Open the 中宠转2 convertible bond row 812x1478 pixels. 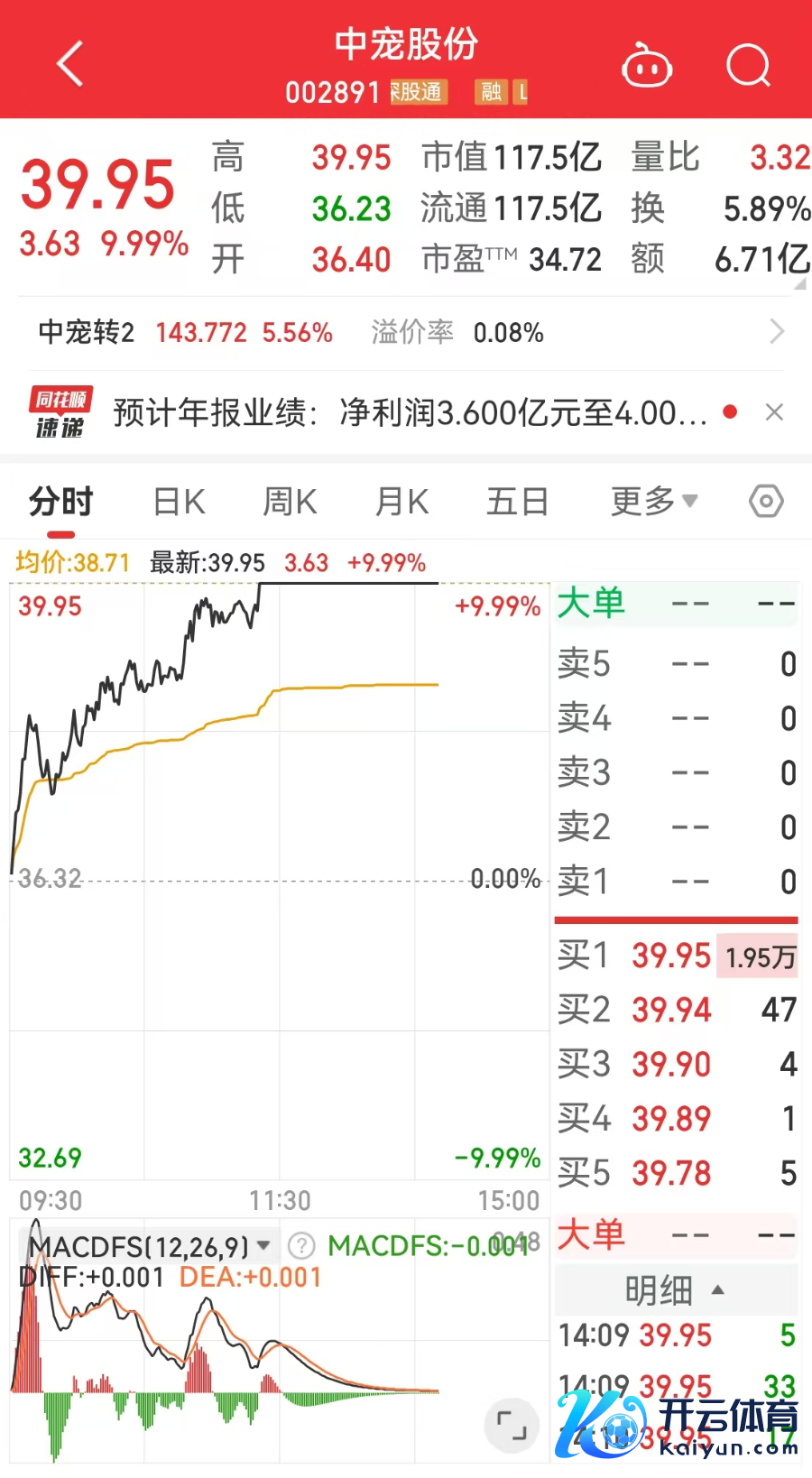tap(406, 332)
